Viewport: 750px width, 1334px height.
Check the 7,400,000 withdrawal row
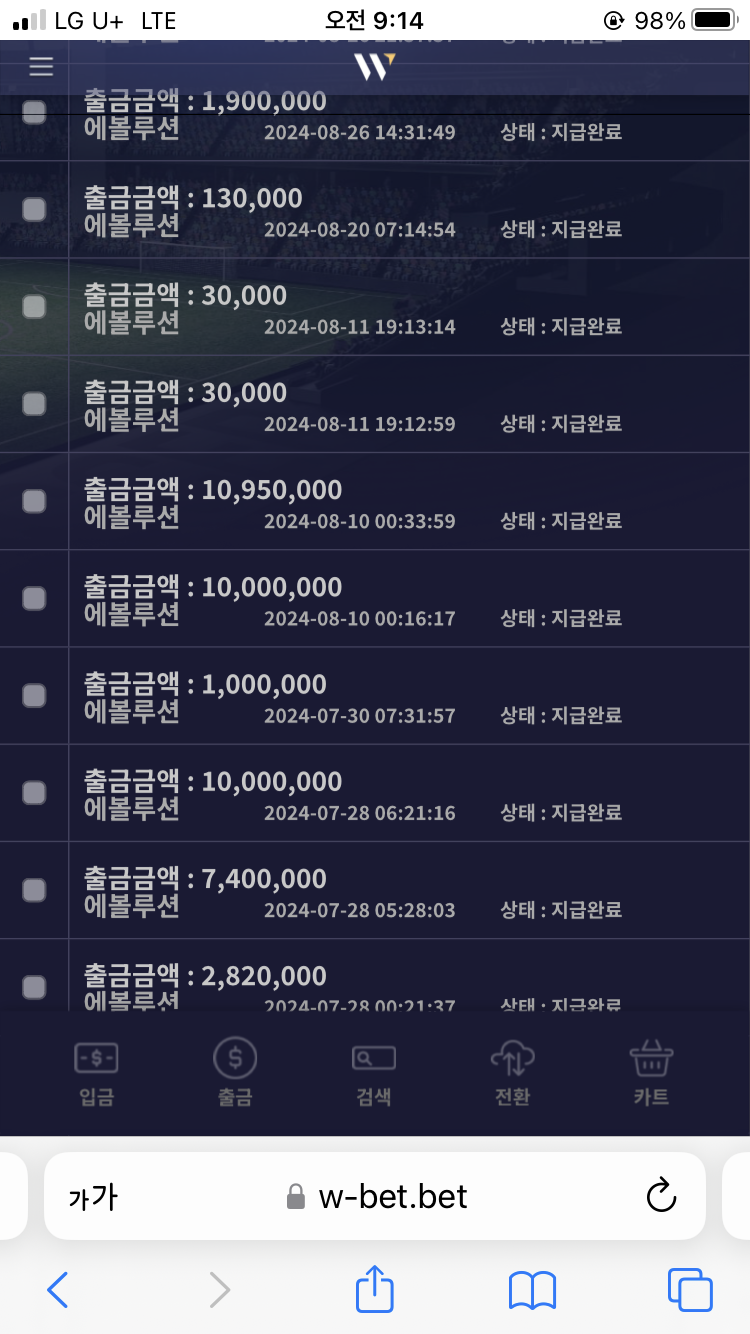point(34,889)
